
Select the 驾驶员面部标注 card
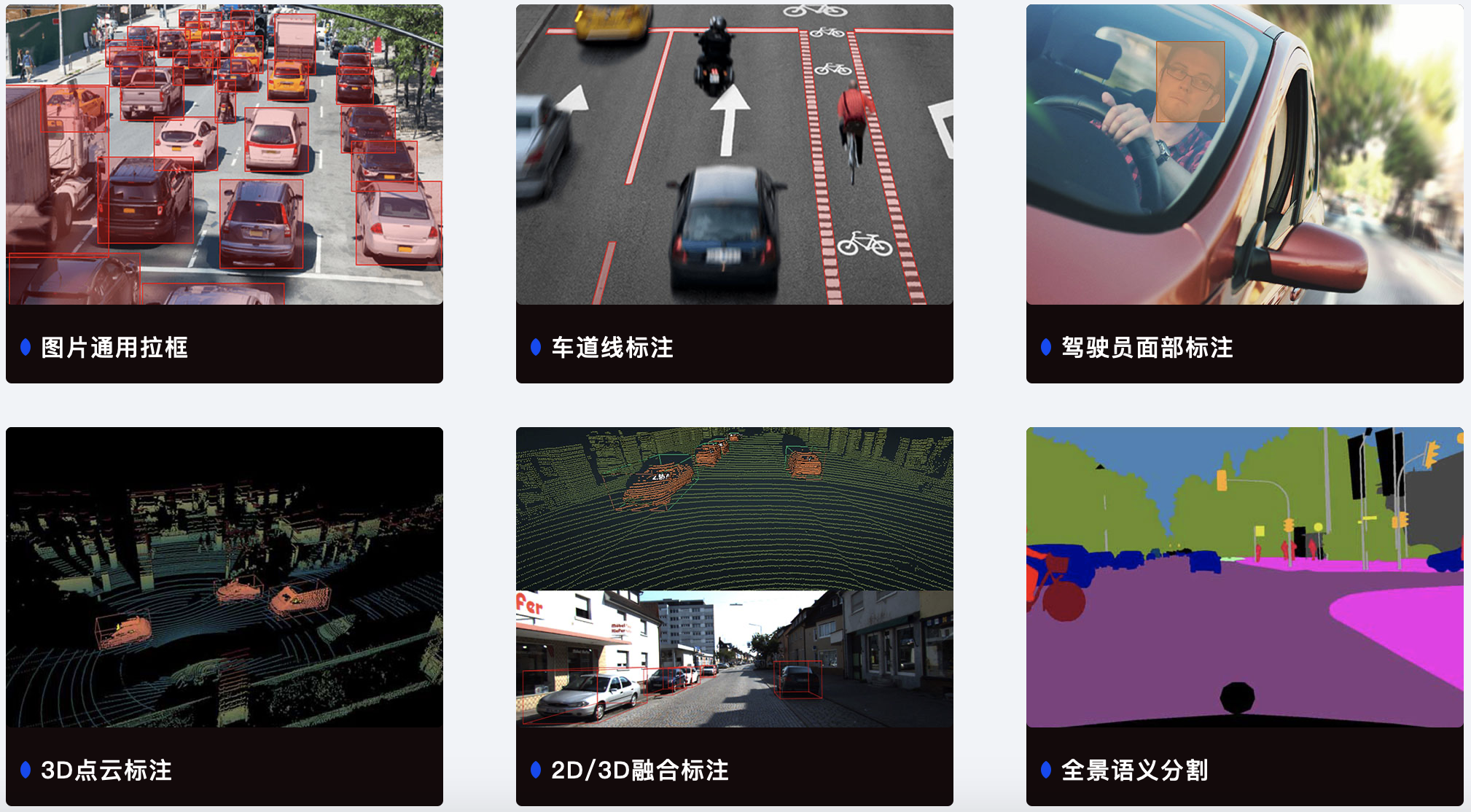pyautogui.click(x=1244, y=193)
